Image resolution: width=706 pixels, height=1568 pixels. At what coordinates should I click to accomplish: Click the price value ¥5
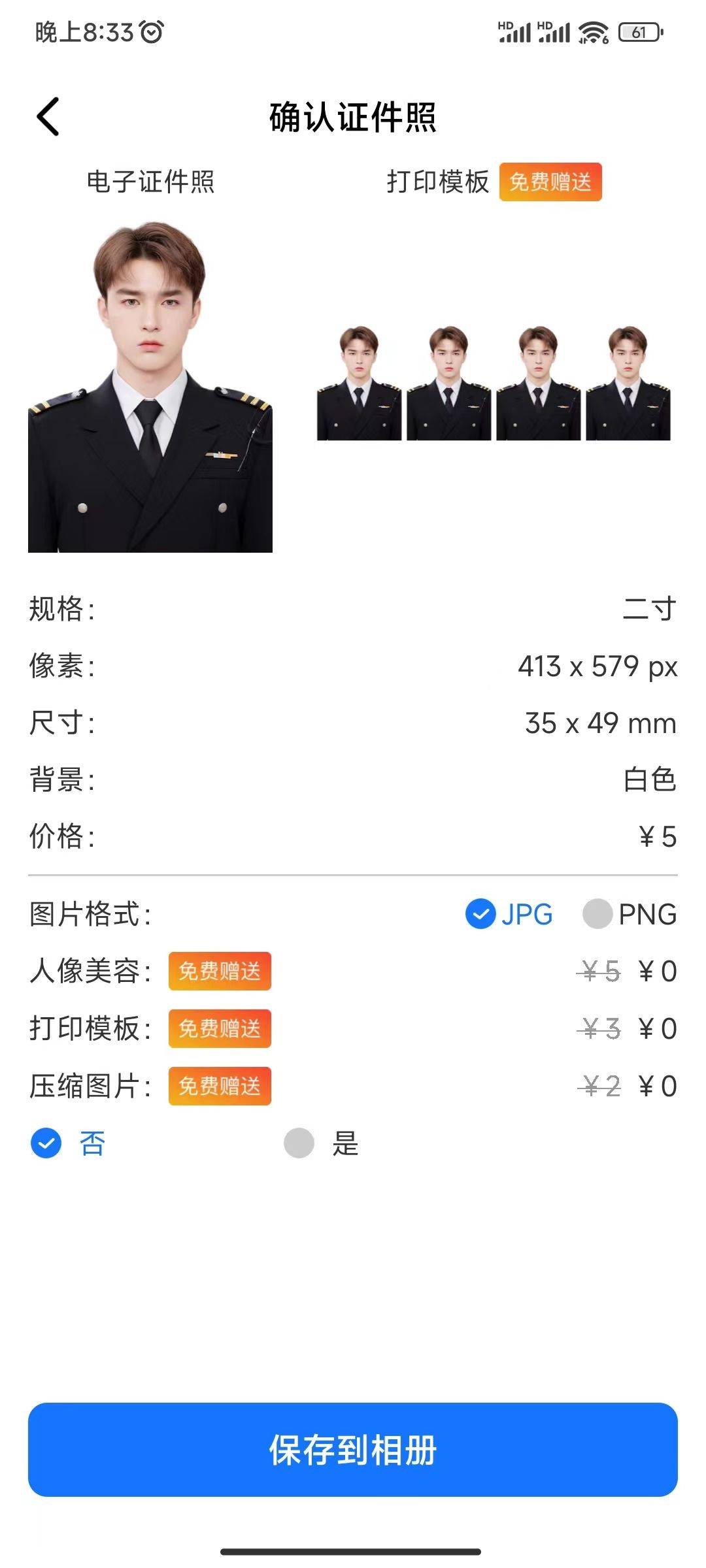coord(658,837)
